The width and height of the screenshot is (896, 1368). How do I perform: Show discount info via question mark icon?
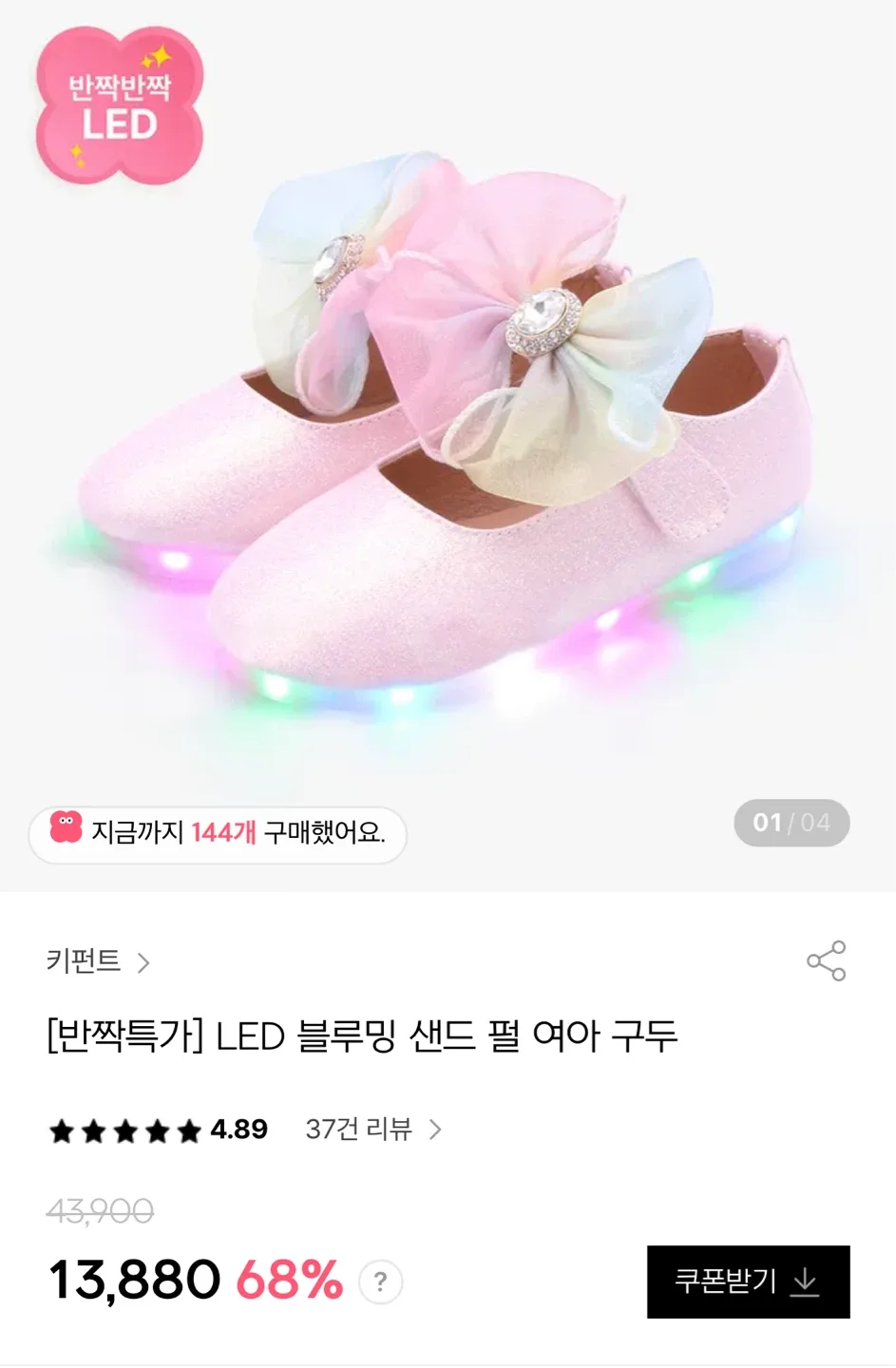pyautogui.click(x=380, y=1282)
